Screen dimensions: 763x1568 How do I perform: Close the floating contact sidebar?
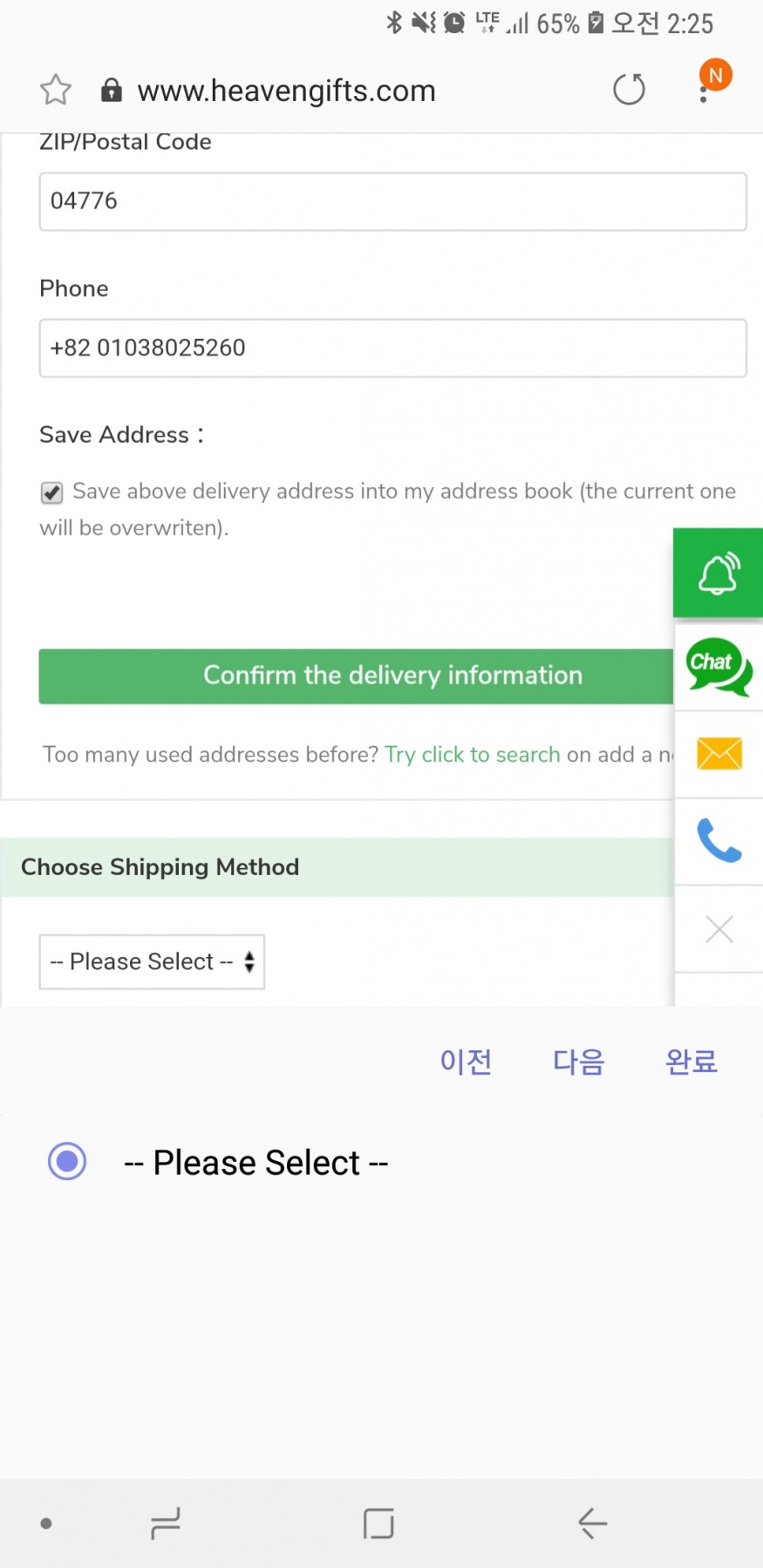click(719, 929)
